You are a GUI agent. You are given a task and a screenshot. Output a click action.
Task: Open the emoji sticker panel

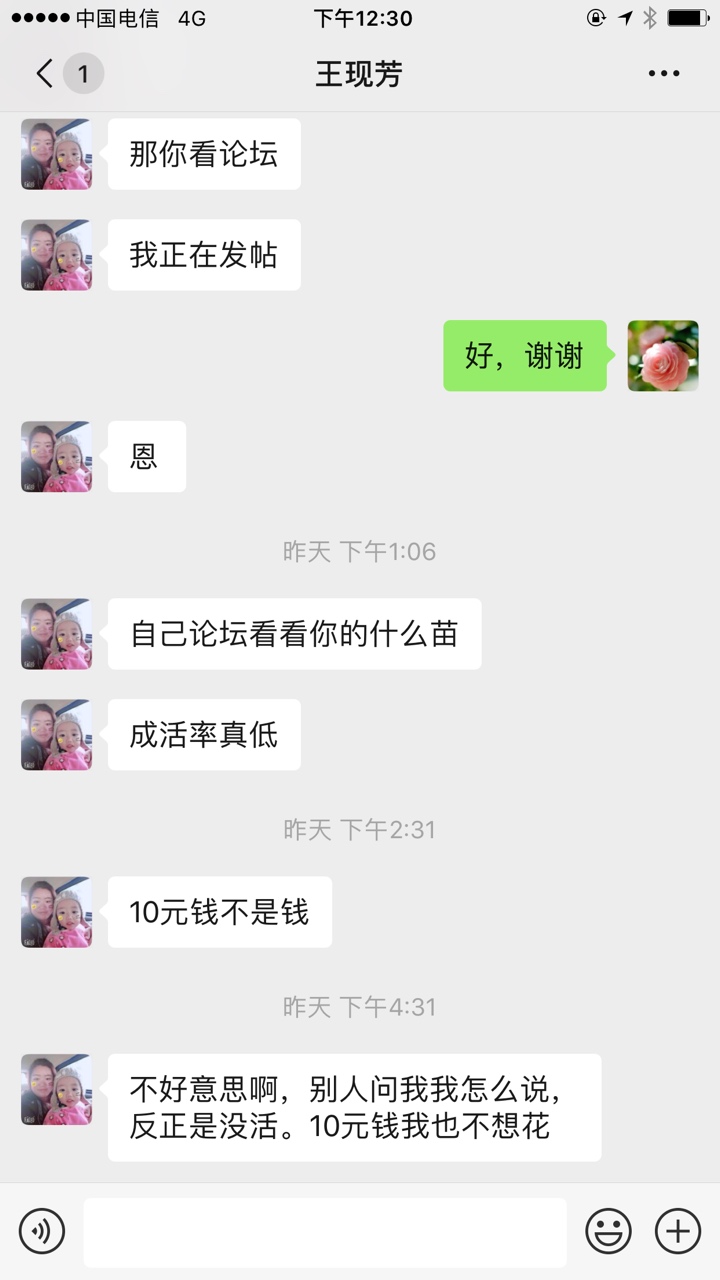click(608, 1231)
